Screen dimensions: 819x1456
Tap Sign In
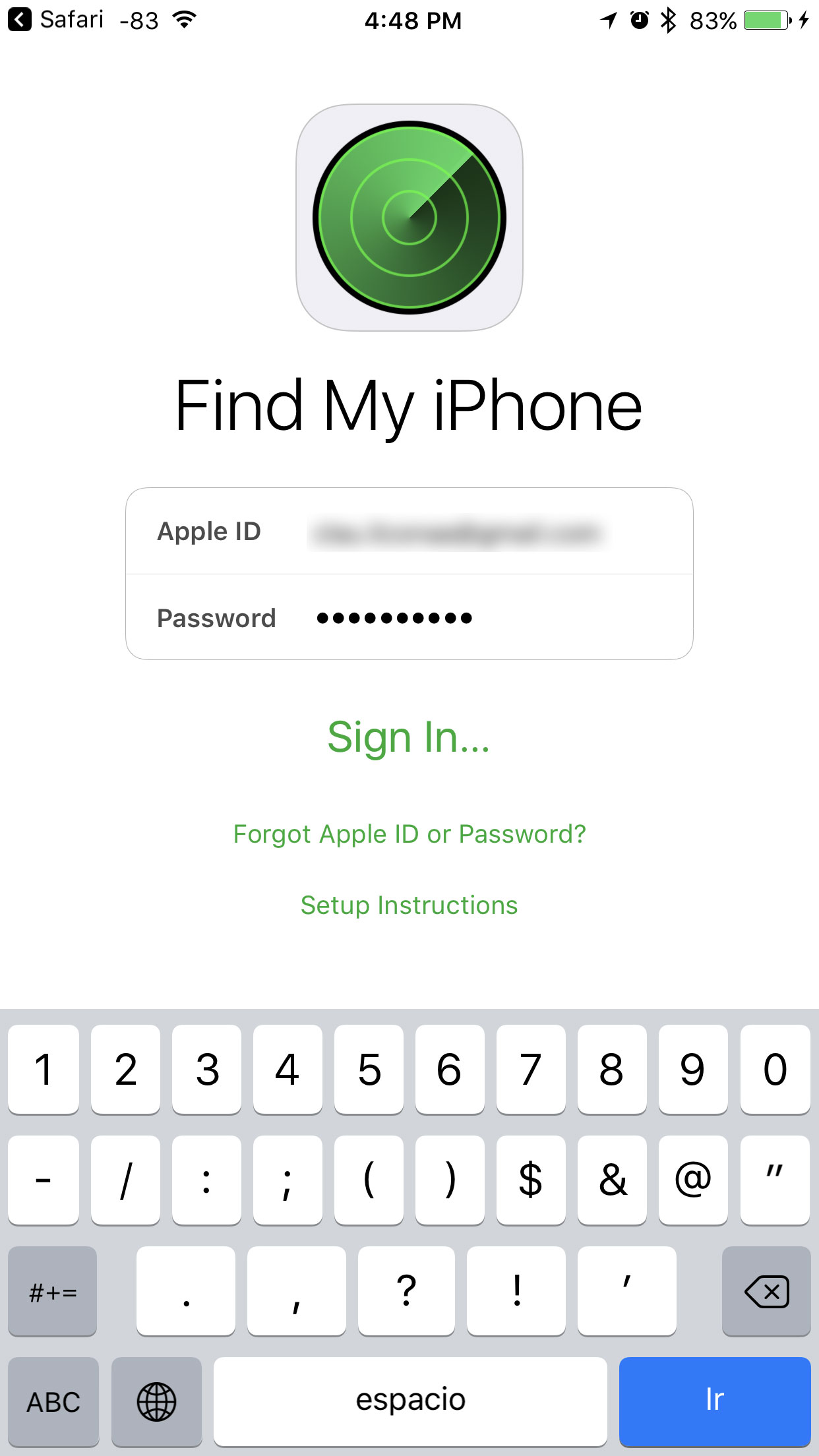point(409,737)
